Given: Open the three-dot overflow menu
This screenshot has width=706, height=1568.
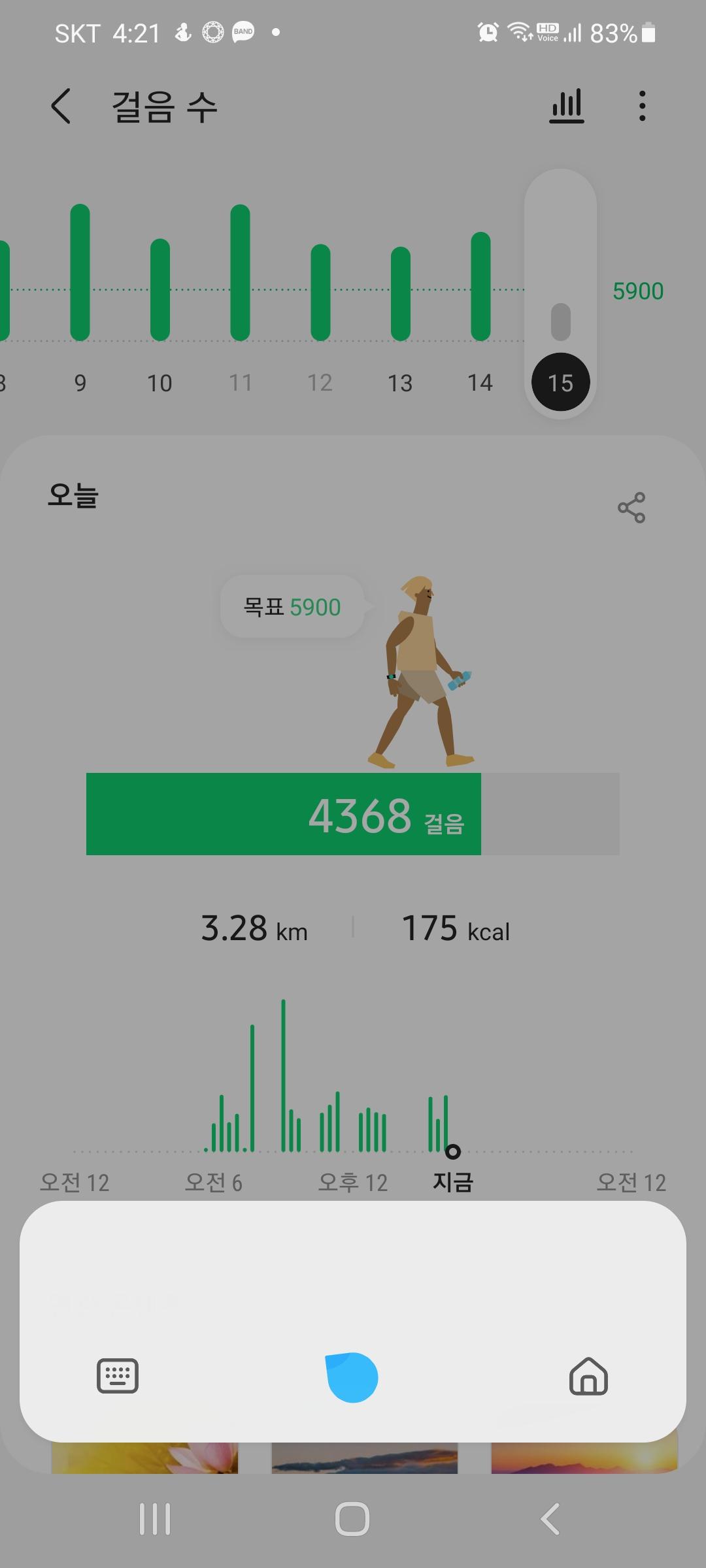Looking at the screenshot, I should (x=642, y=106).
